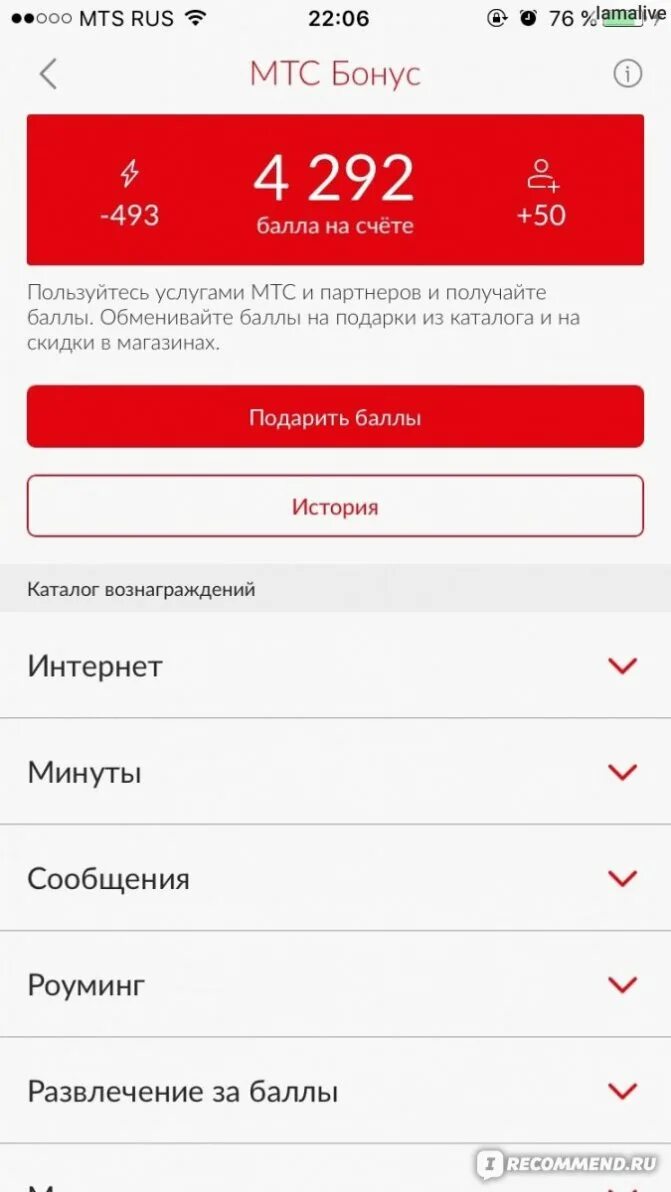Viewport: 671px width, 1192px height.
Task: Tap the Подарить баллы button
Action: point(335,417)
